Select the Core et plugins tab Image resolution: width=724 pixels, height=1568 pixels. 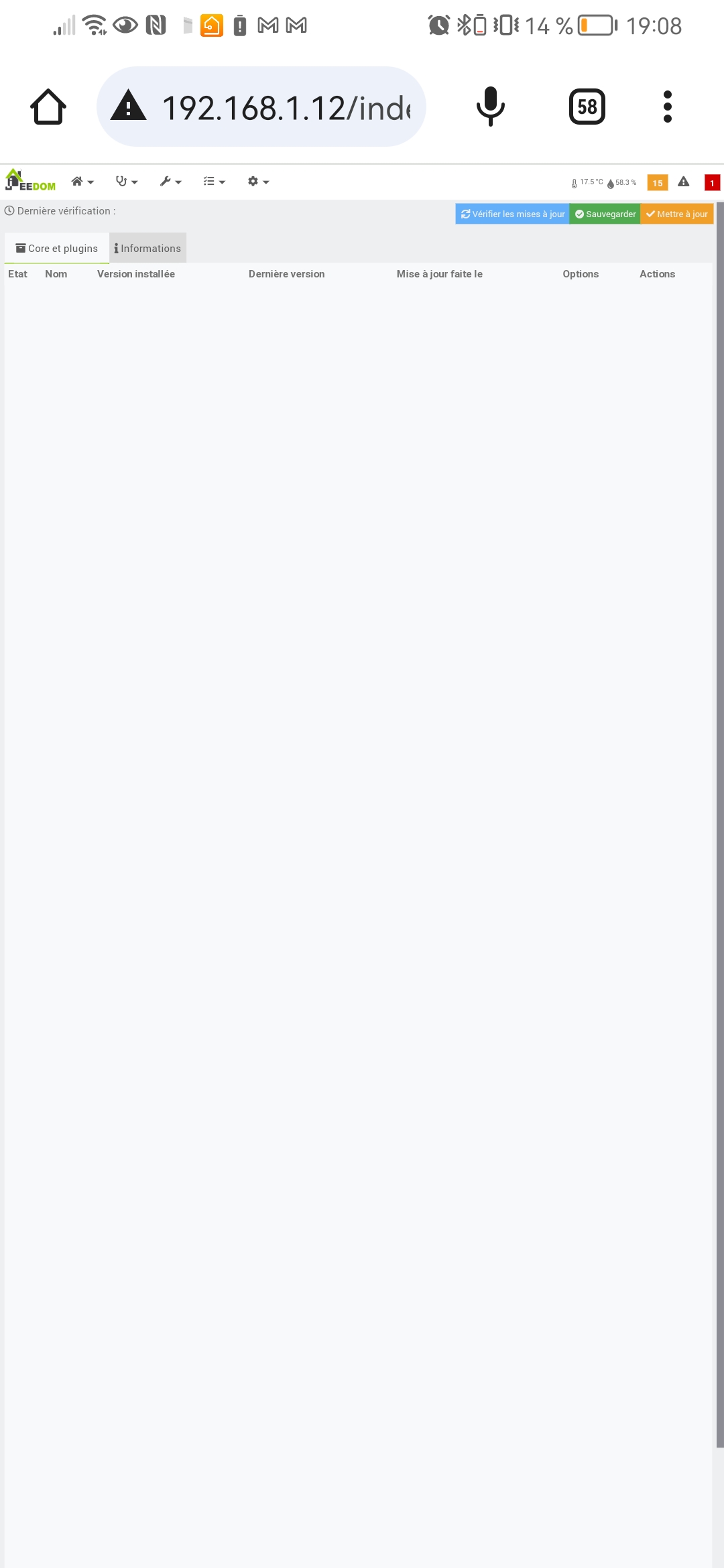[x=57, y=248]
